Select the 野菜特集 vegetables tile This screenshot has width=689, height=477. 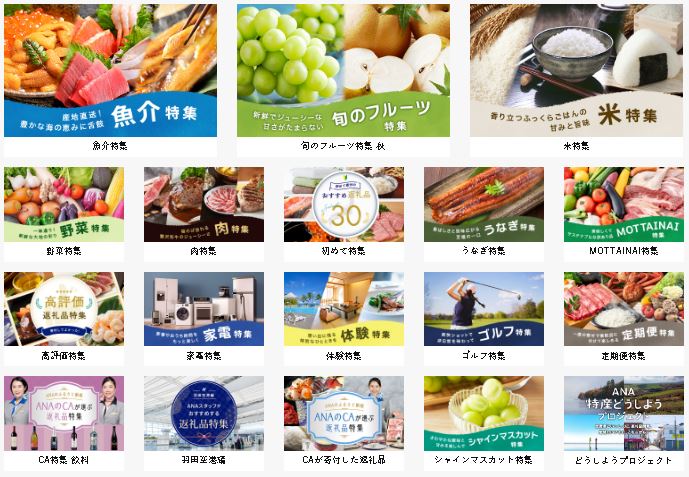64,204
